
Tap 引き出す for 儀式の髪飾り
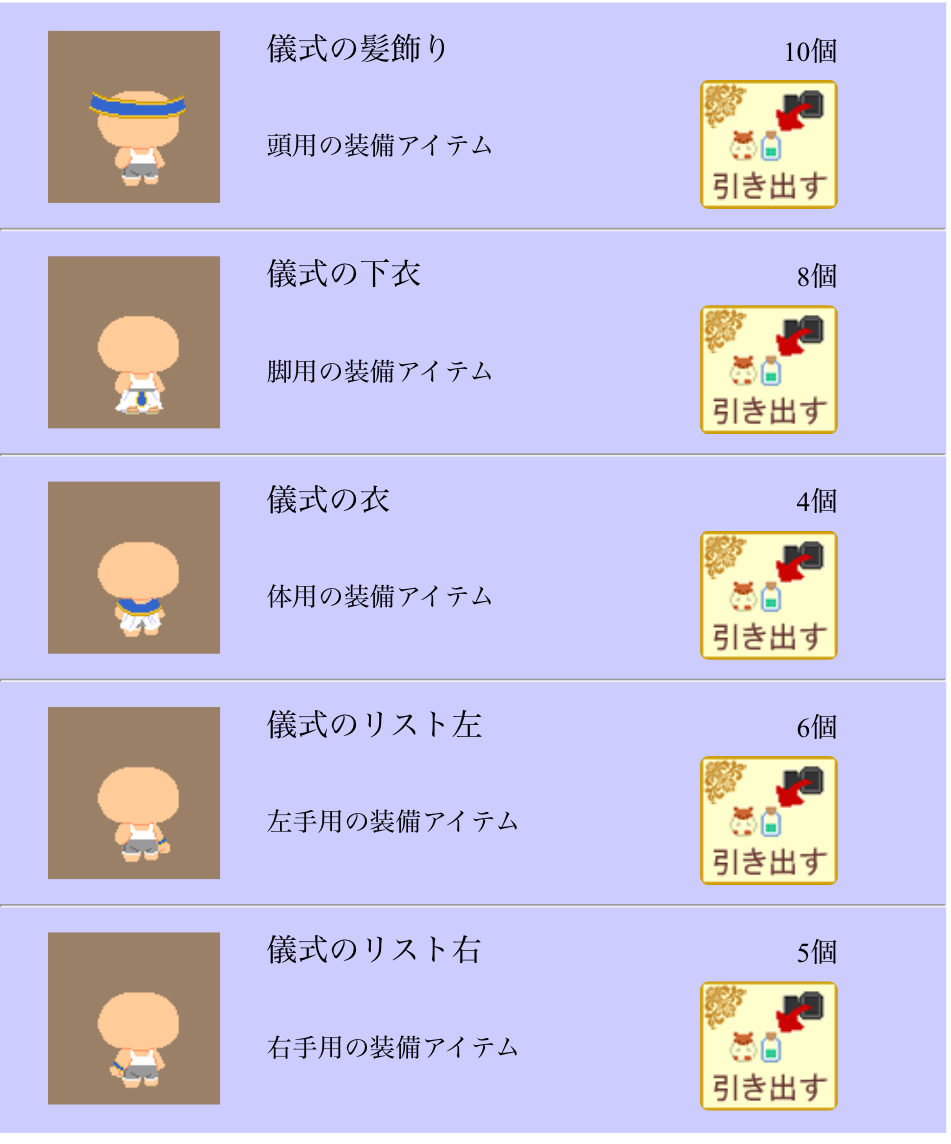(768, 145)
